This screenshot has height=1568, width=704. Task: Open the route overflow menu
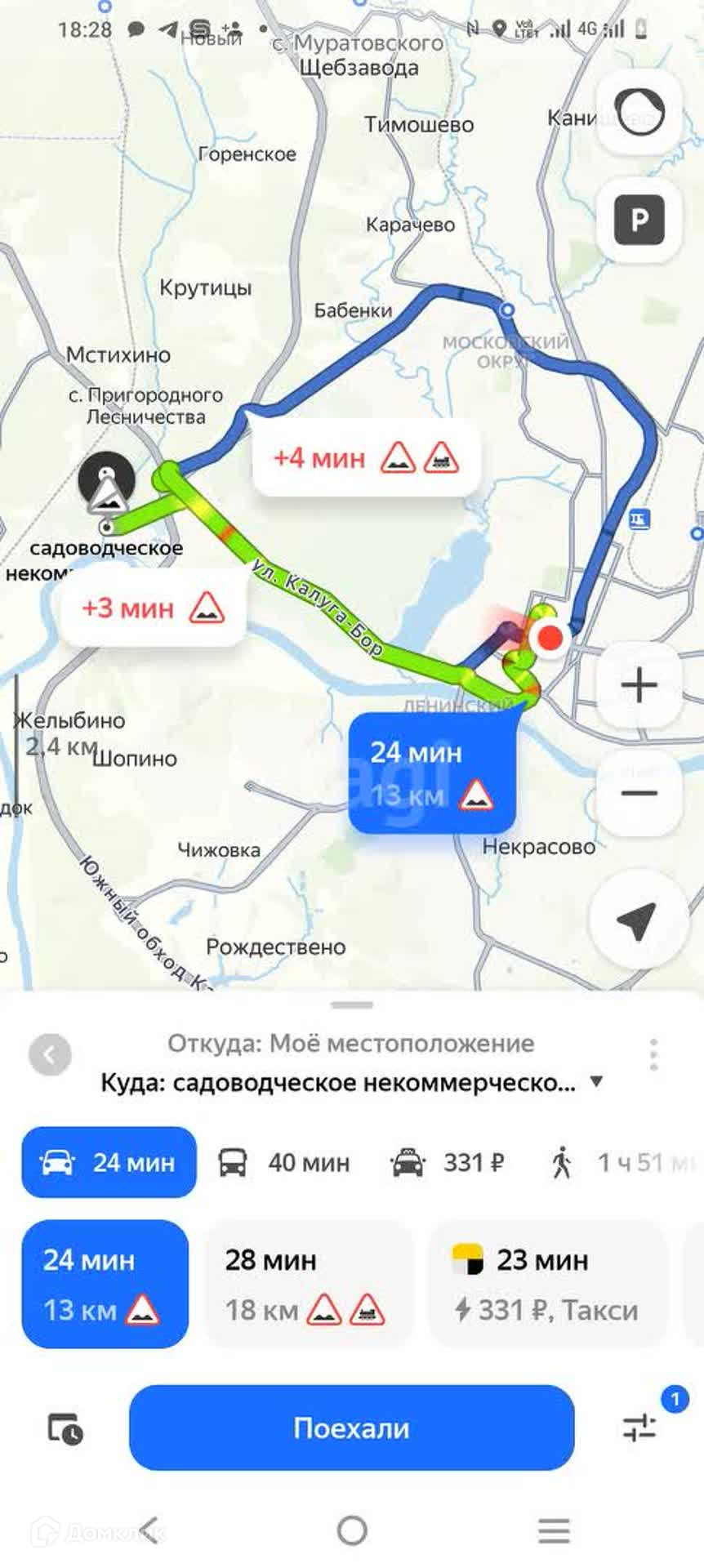tap(653, 1054)
